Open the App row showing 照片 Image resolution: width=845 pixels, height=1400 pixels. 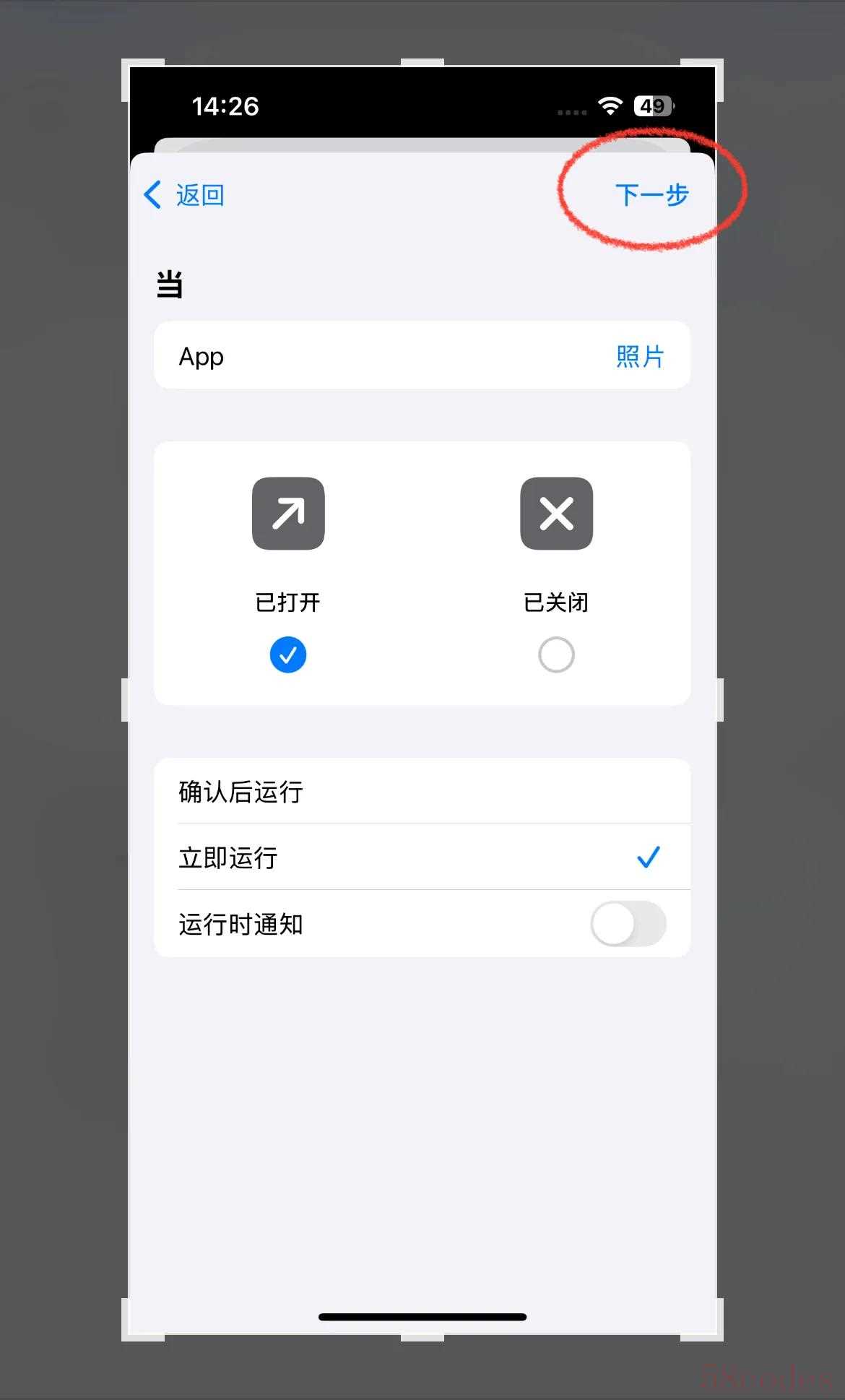422,356
